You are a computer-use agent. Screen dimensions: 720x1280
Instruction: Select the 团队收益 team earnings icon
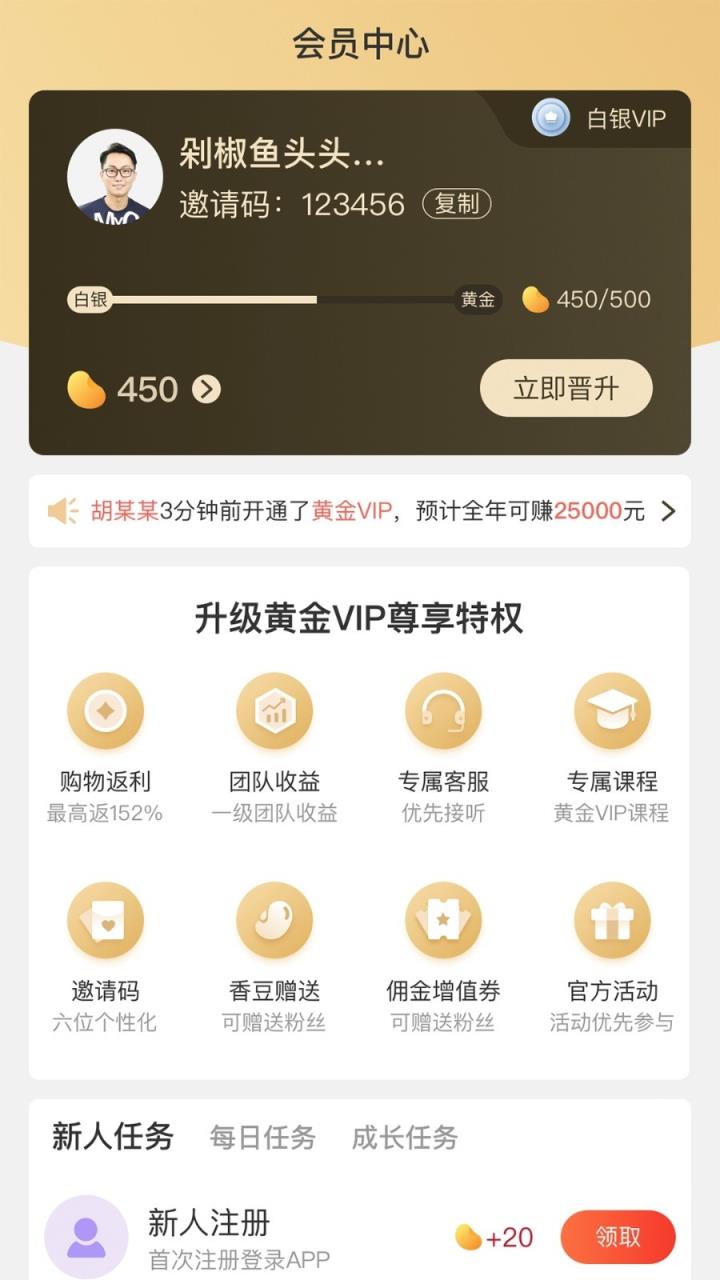pos(275,712)
